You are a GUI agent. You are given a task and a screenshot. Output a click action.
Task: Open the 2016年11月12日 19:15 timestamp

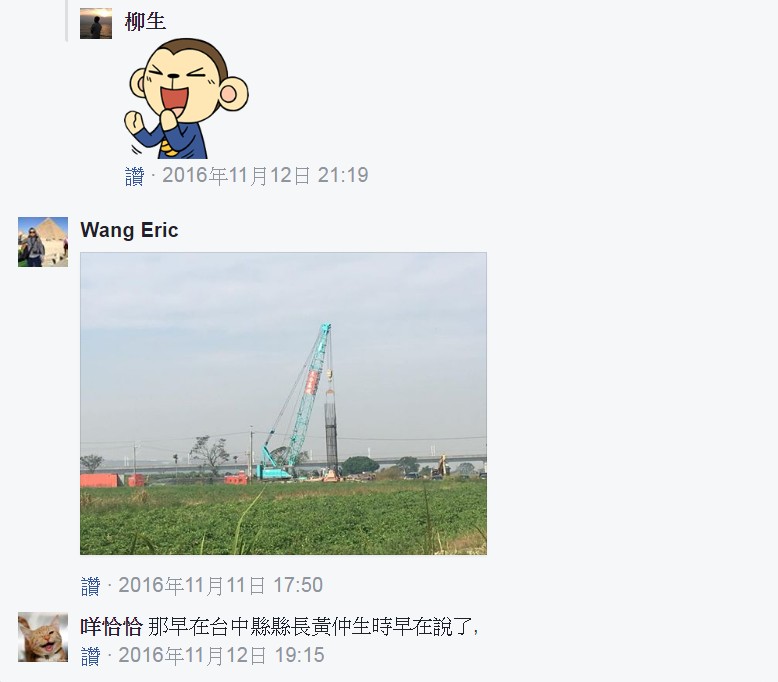click(x=221, y=656)
